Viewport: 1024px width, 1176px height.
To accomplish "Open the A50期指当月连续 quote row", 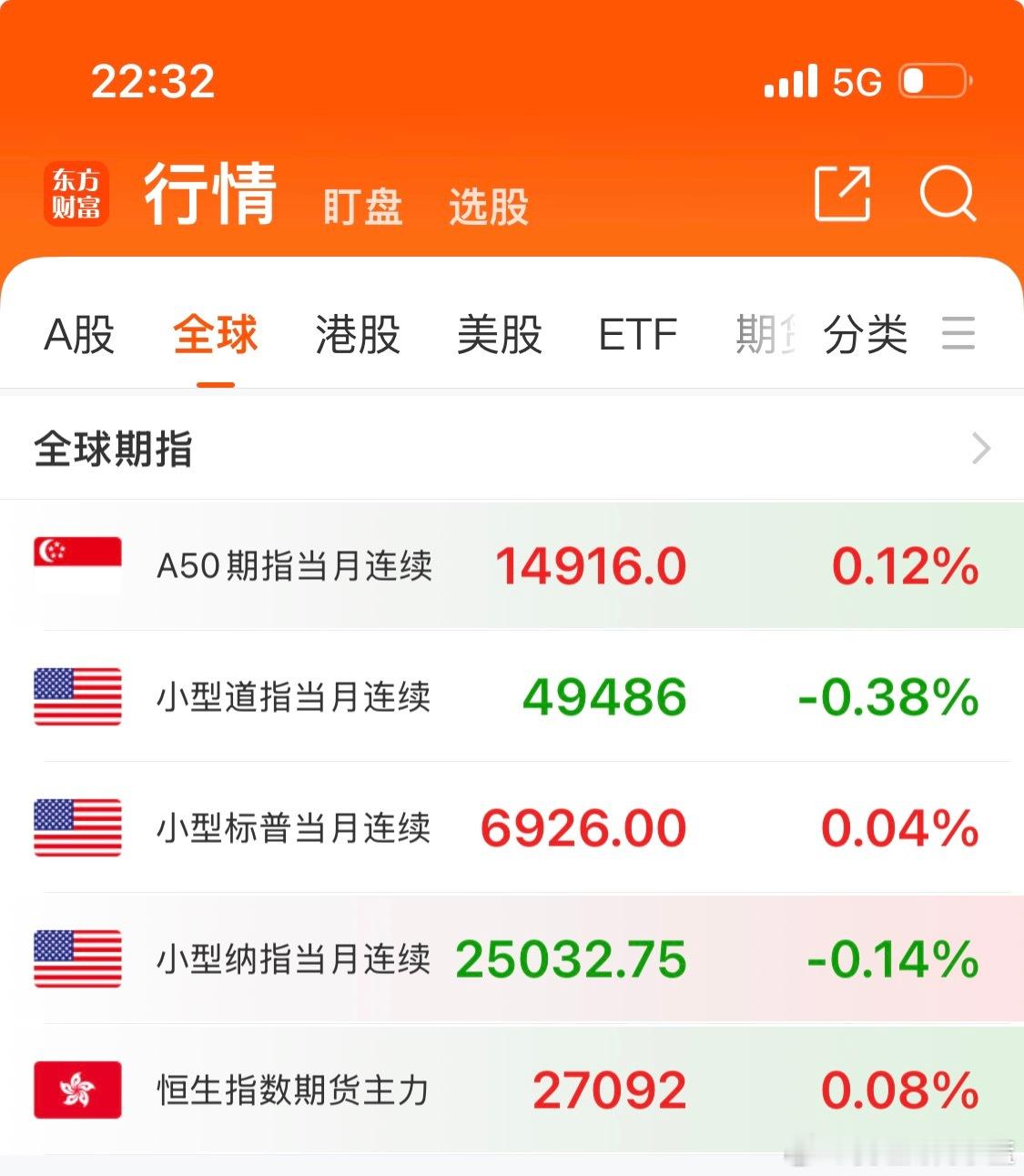I will pos(510,564).
